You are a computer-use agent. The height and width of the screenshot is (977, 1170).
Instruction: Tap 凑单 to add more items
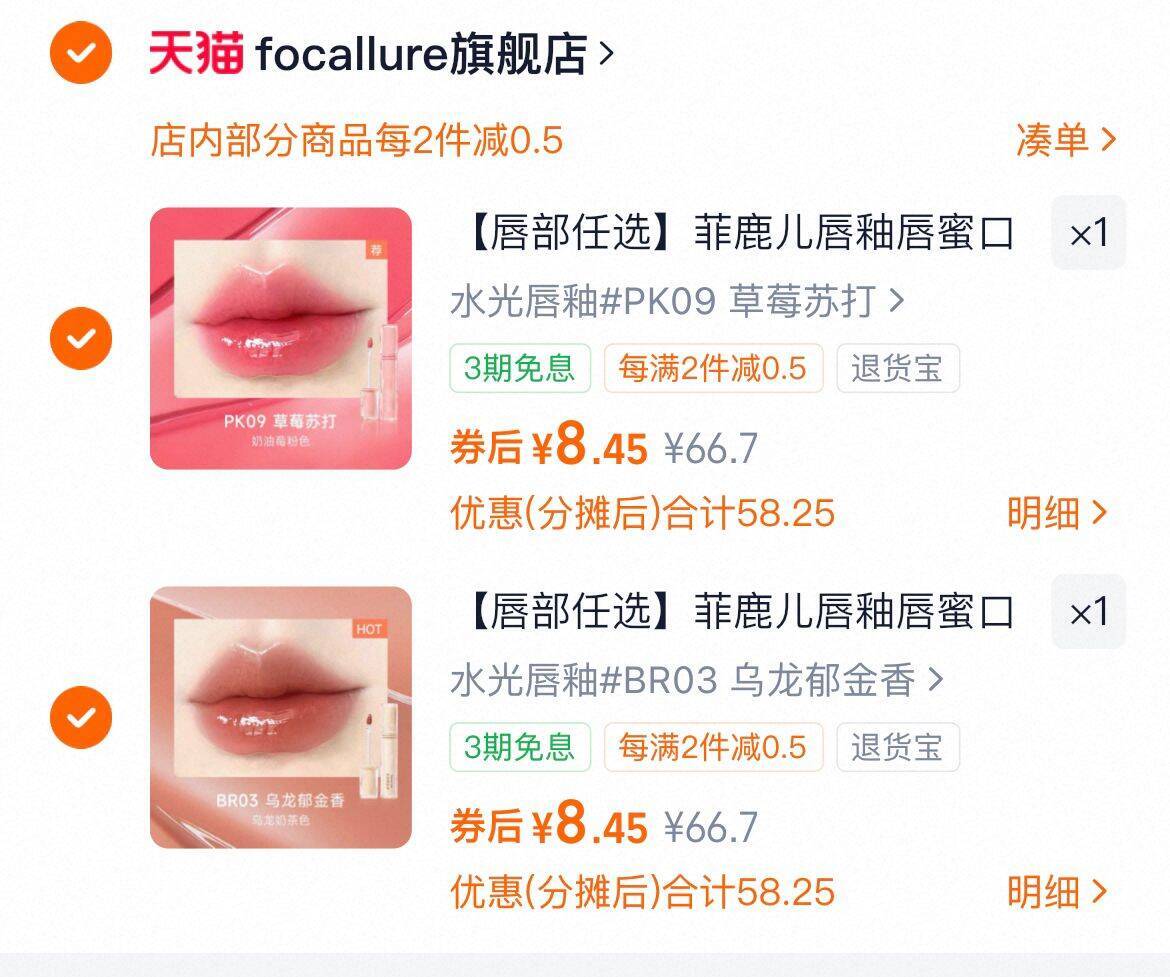tap(1065, 140)
